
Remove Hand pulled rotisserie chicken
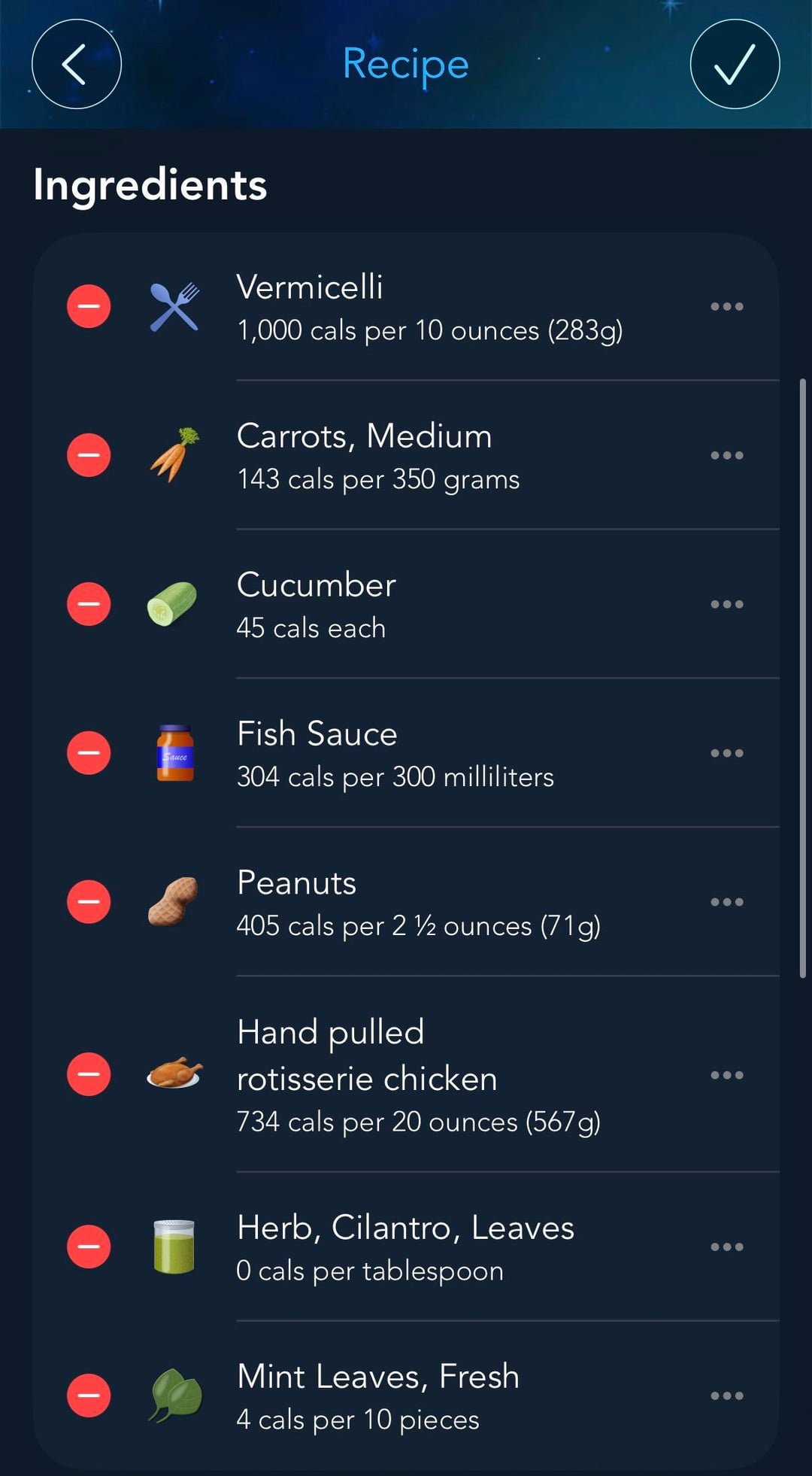click(x=89, y=1074)
